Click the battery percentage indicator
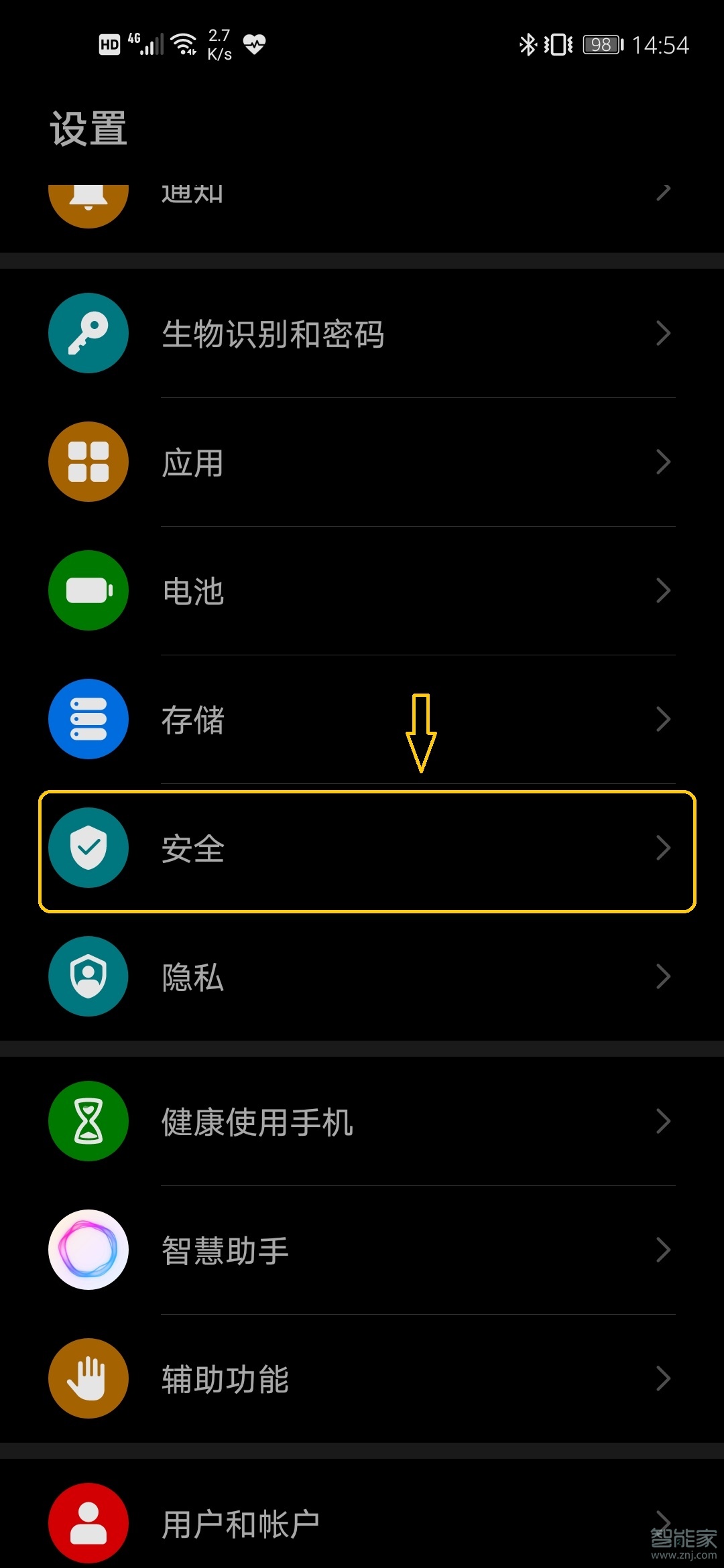 (x=600, y=44)
